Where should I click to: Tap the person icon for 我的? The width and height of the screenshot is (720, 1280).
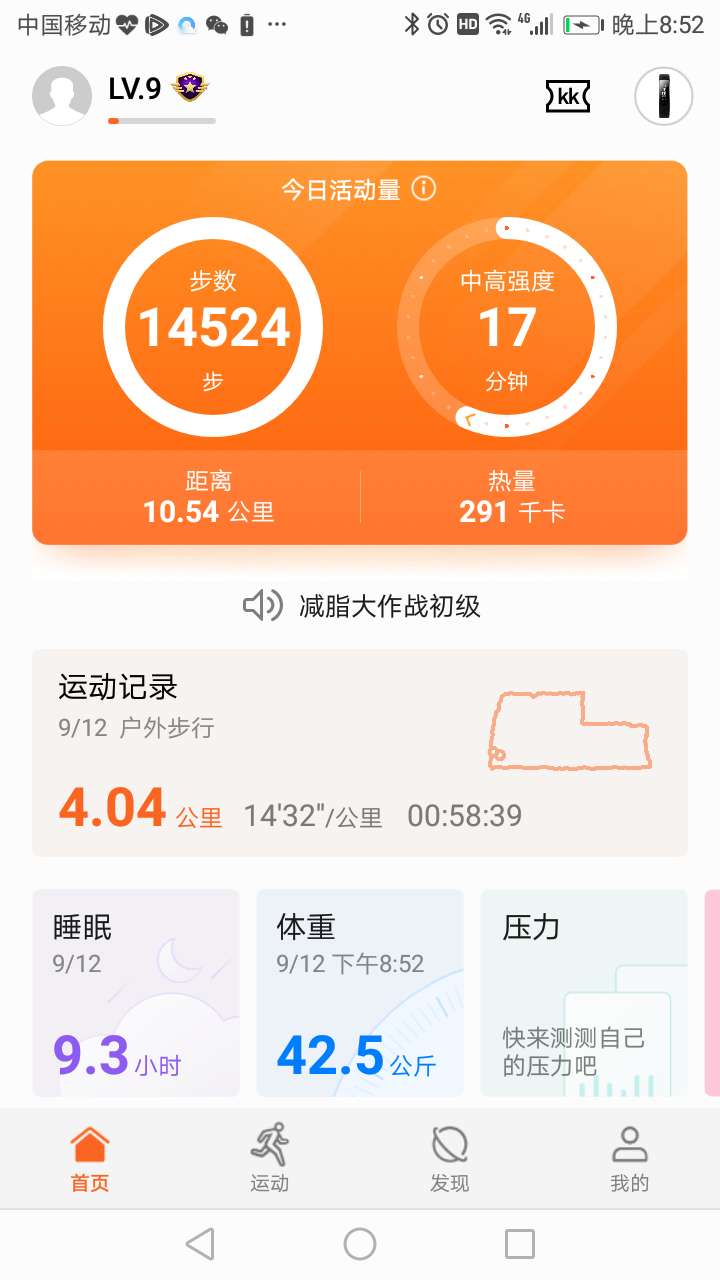629,1148
